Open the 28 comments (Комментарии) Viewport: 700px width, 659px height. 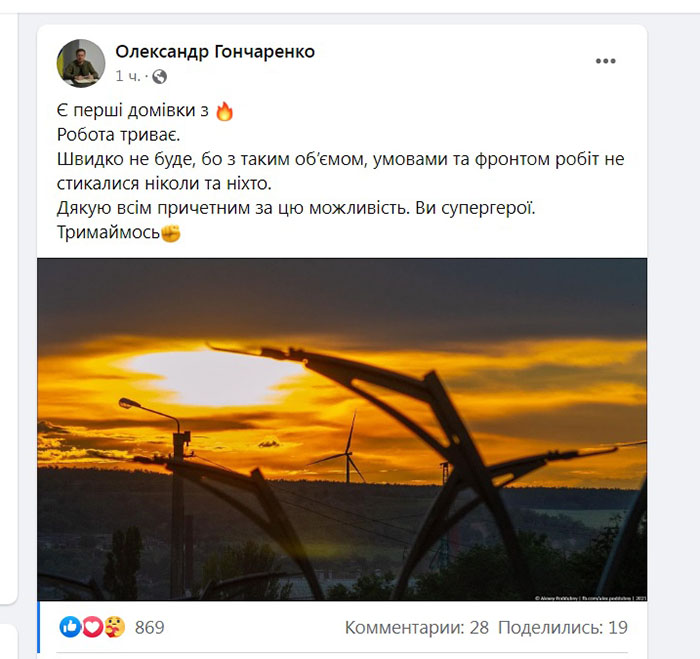[416, 628]
